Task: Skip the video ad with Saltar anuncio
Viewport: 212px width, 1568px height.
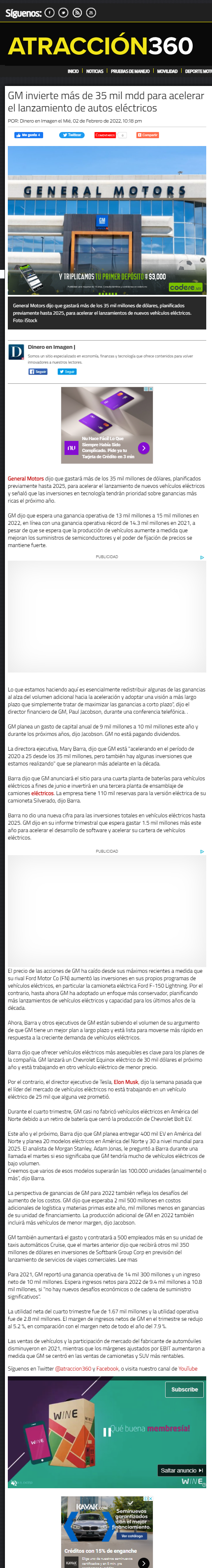Action: 182,1470
